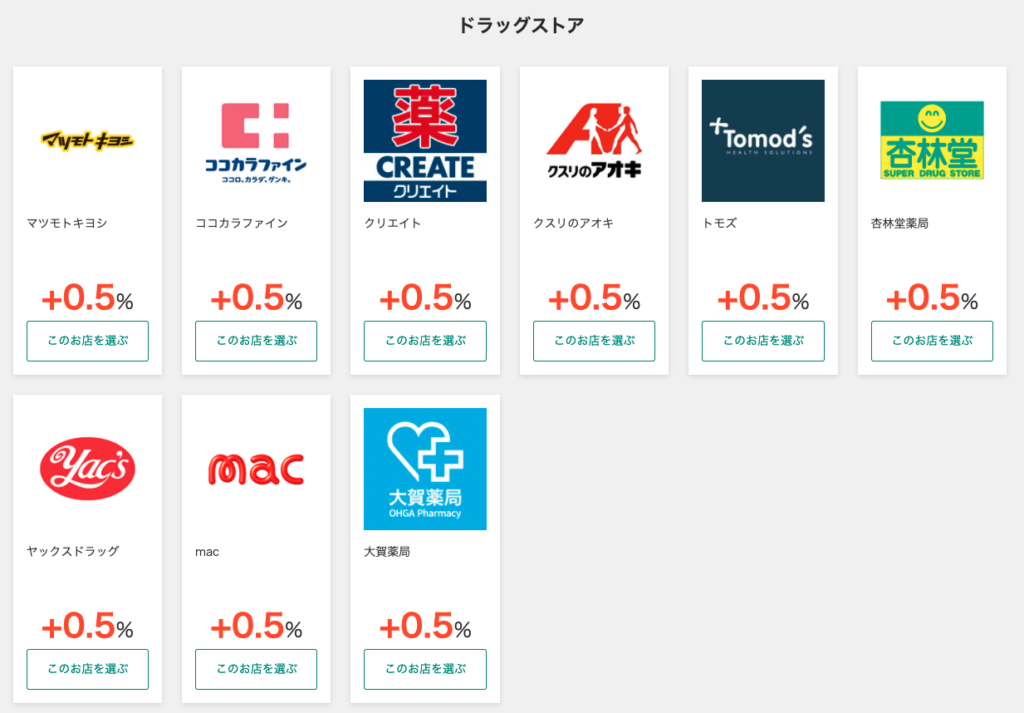Select the マツモトキヨシ store button
1024x713 pixels.
coord(87,341)
